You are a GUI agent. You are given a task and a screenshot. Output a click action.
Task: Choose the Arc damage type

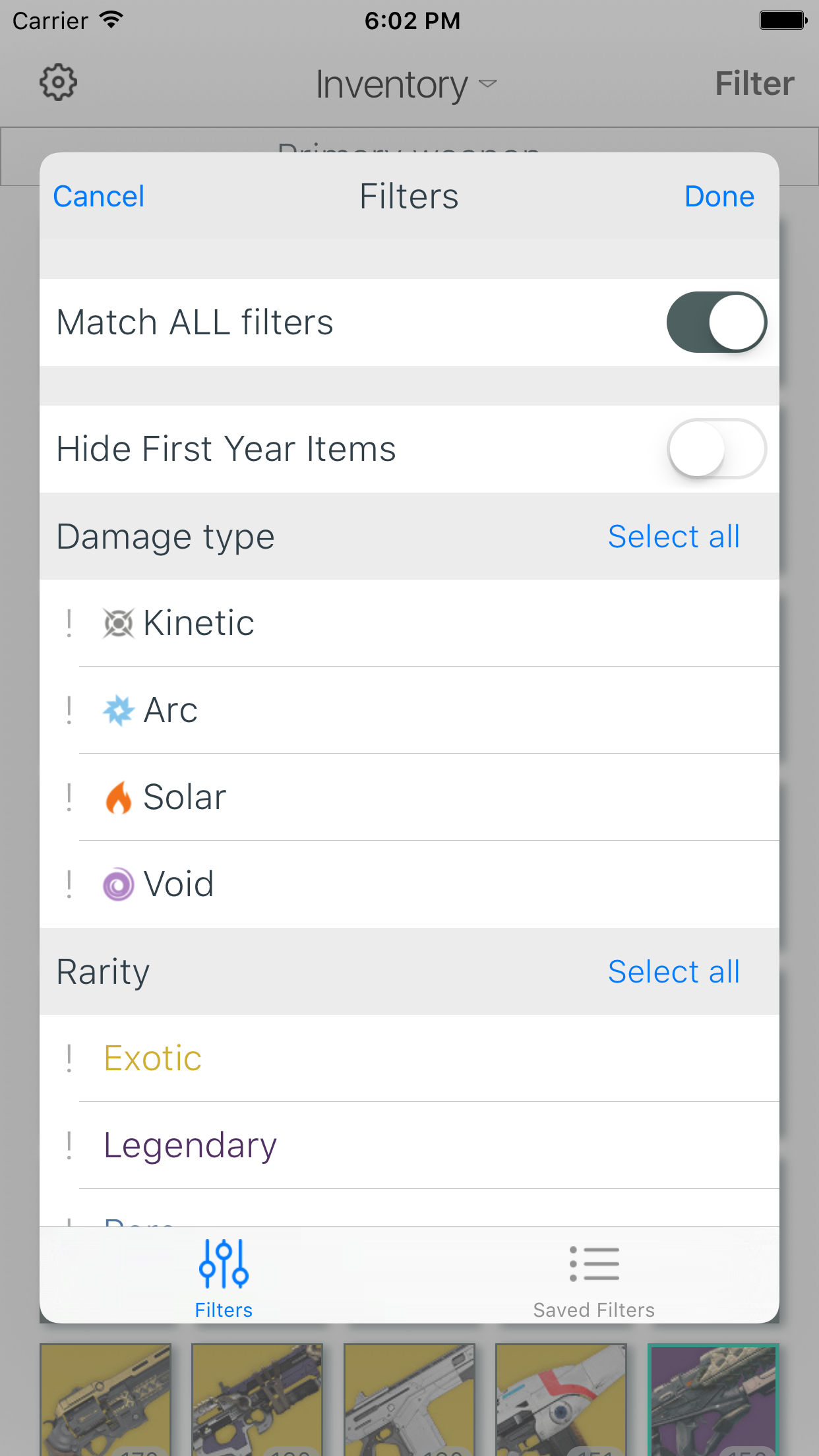tap(409, 710)
